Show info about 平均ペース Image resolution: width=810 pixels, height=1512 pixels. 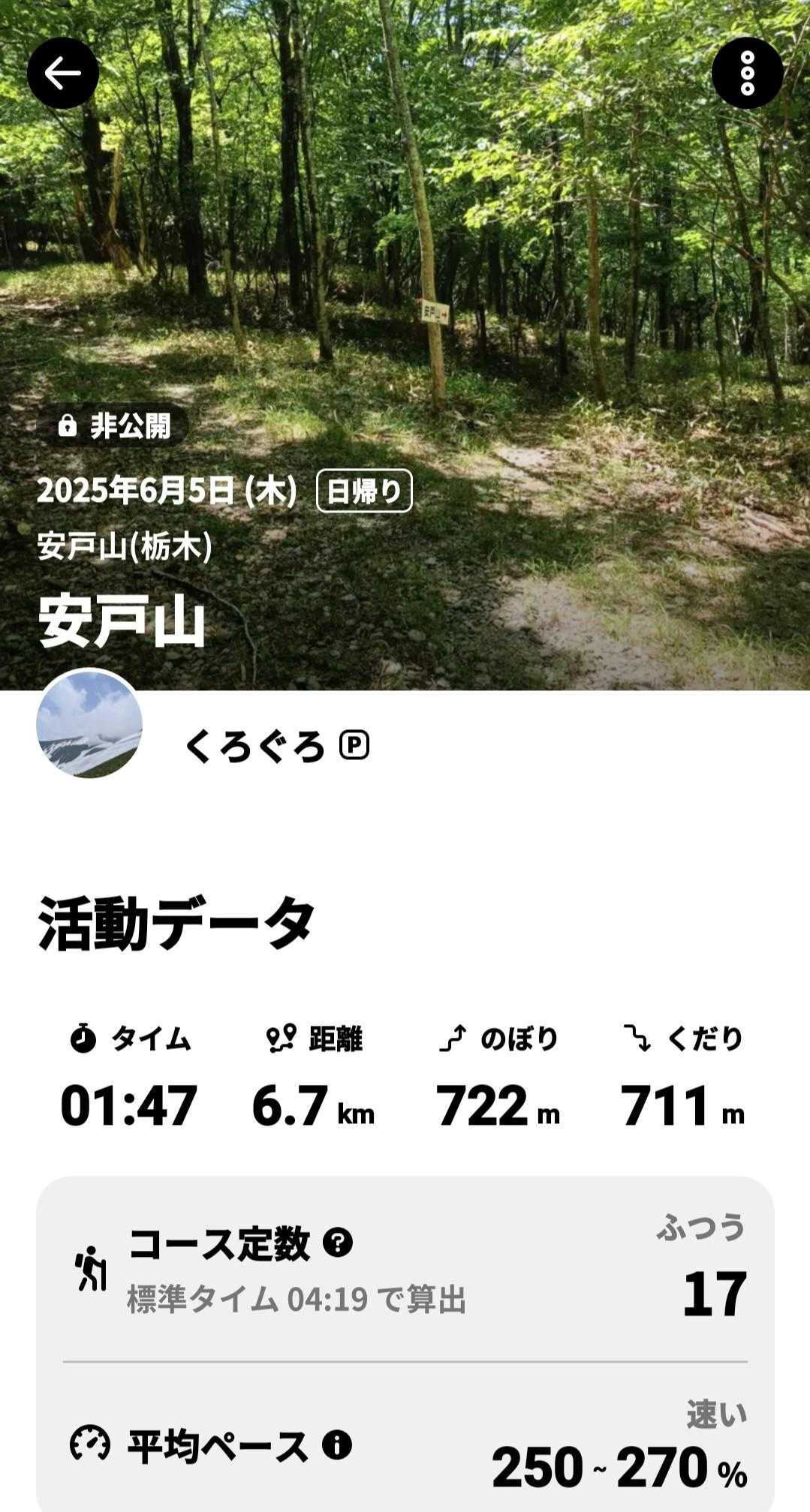[337, 1444]
